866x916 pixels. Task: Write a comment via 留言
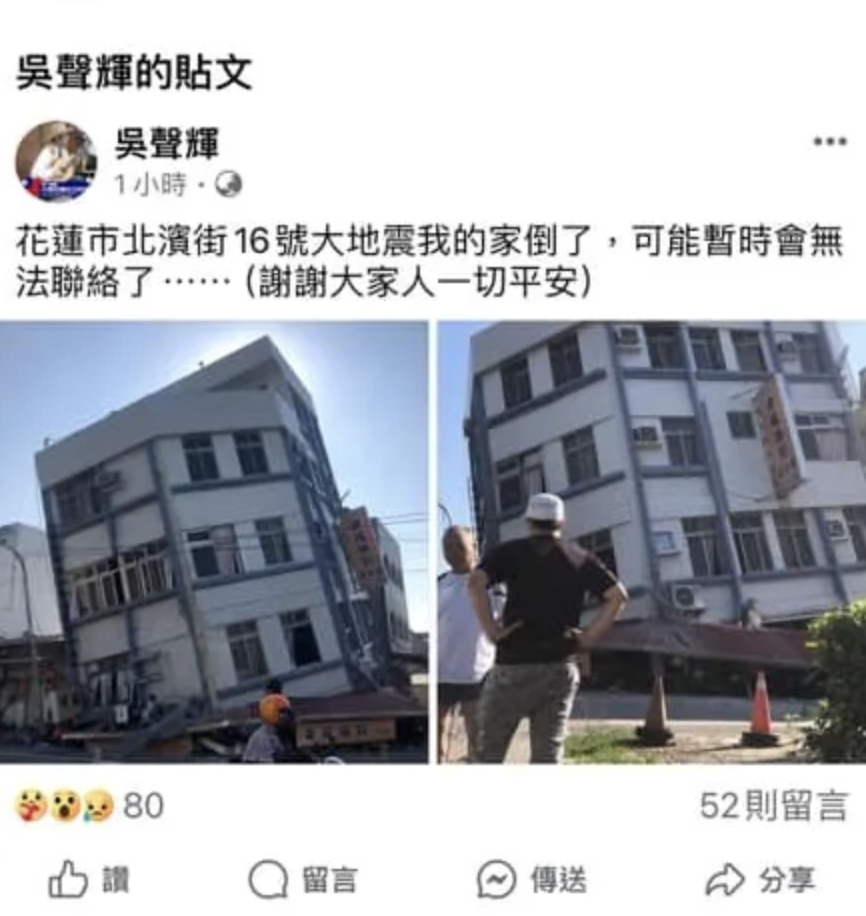click(x=303, y=880)
